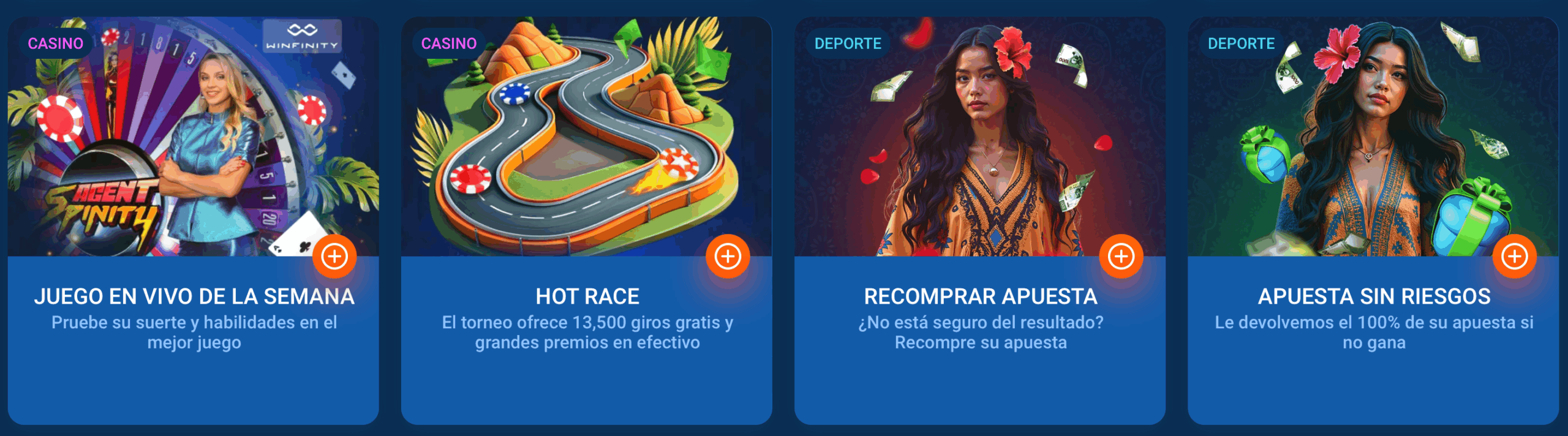1568x436 pixels.
Task: Open the Hot Race tournament card
Action: tap(587, 296)
